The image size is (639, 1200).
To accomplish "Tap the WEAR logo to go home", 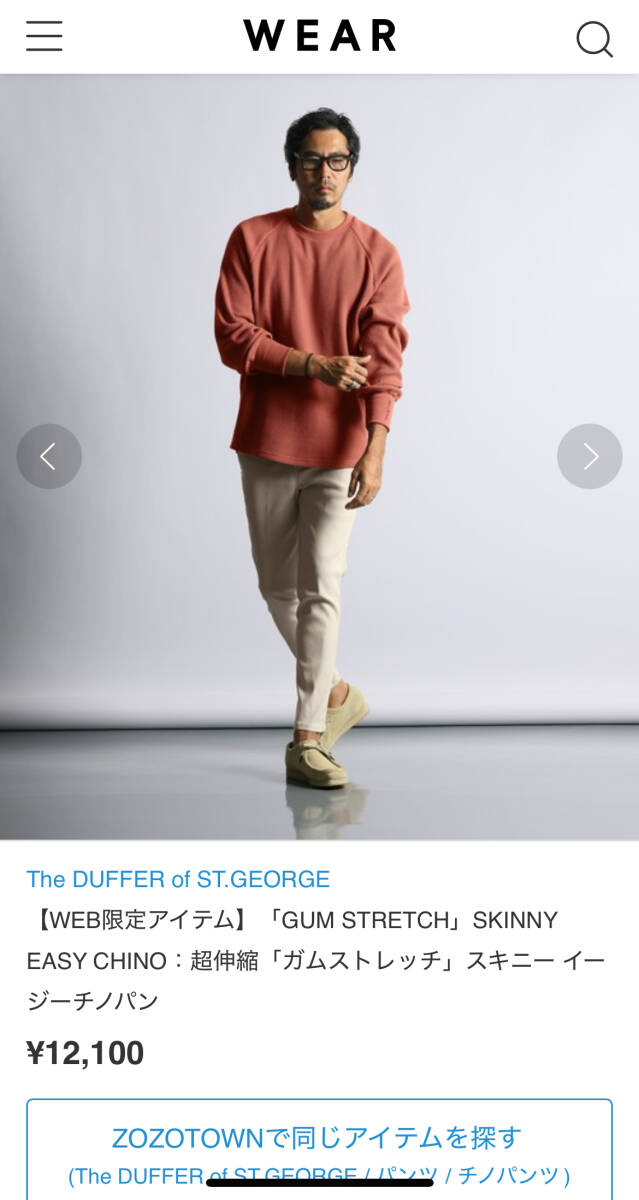I will point(319,36).
